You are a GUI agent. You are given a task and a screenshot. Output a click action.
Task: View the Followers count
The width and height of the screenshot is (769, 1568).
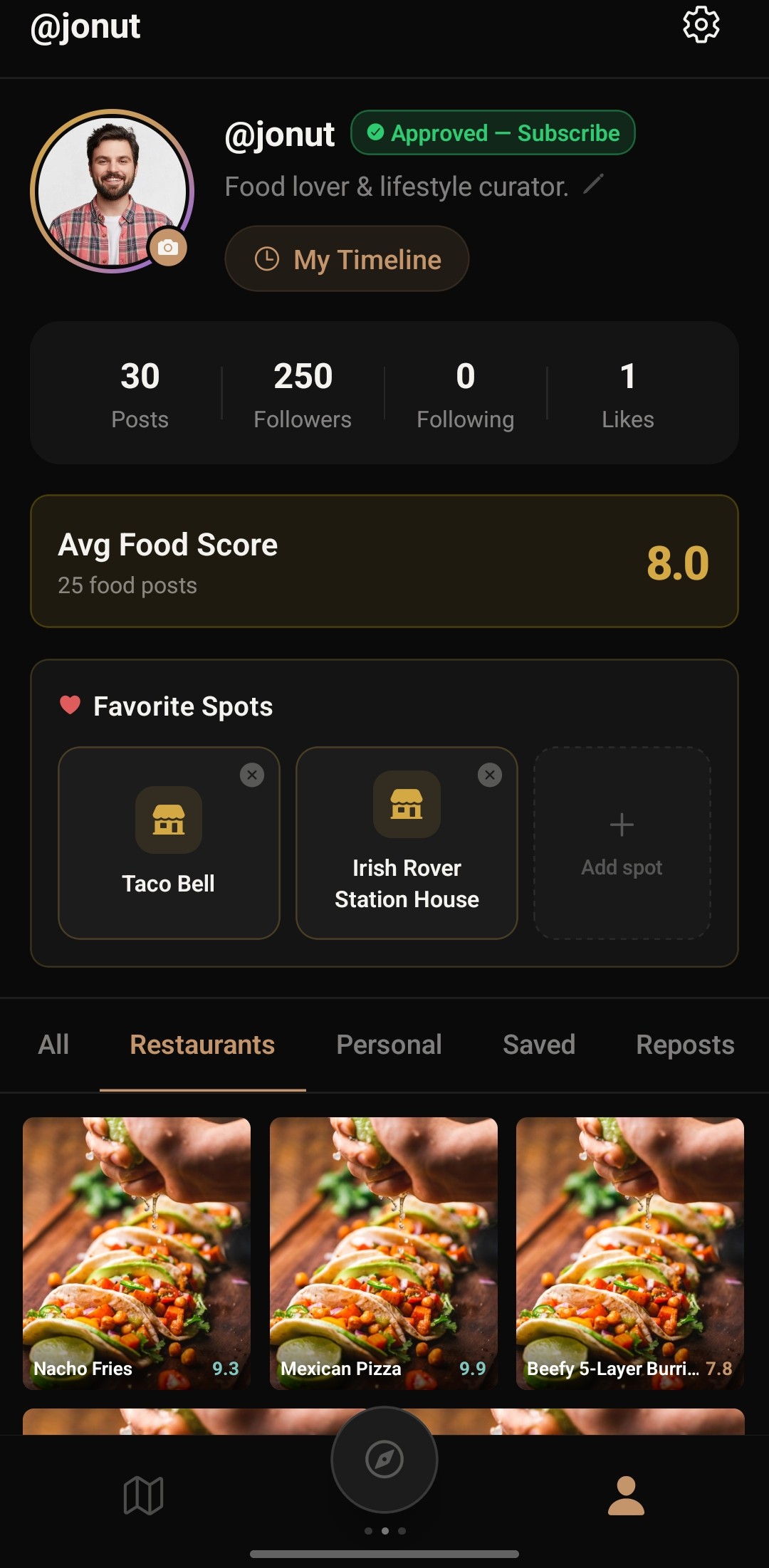pyautogui.click(x=302, y=392)
